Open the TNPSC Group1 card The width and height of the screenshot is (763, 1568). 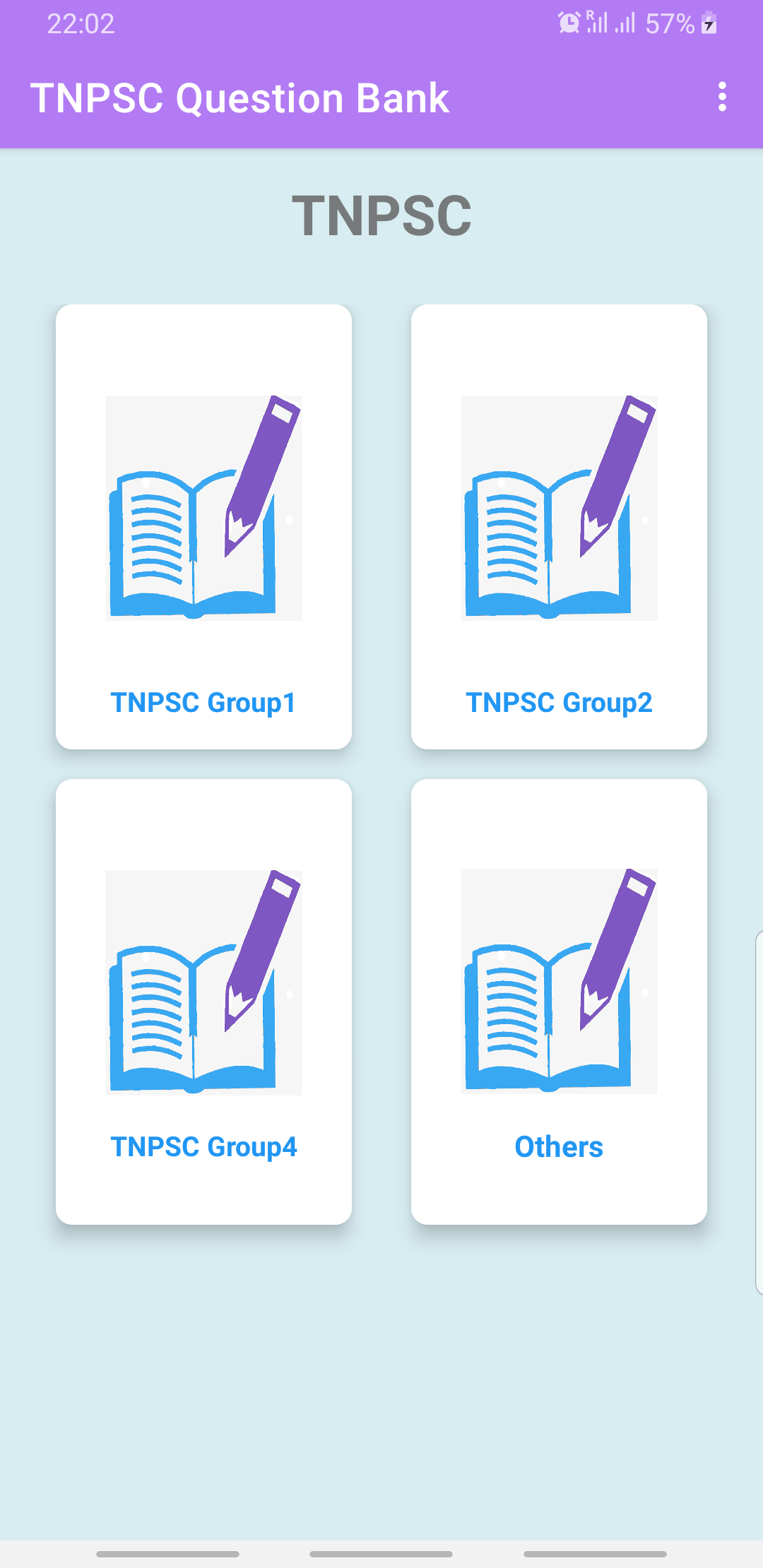203,527
